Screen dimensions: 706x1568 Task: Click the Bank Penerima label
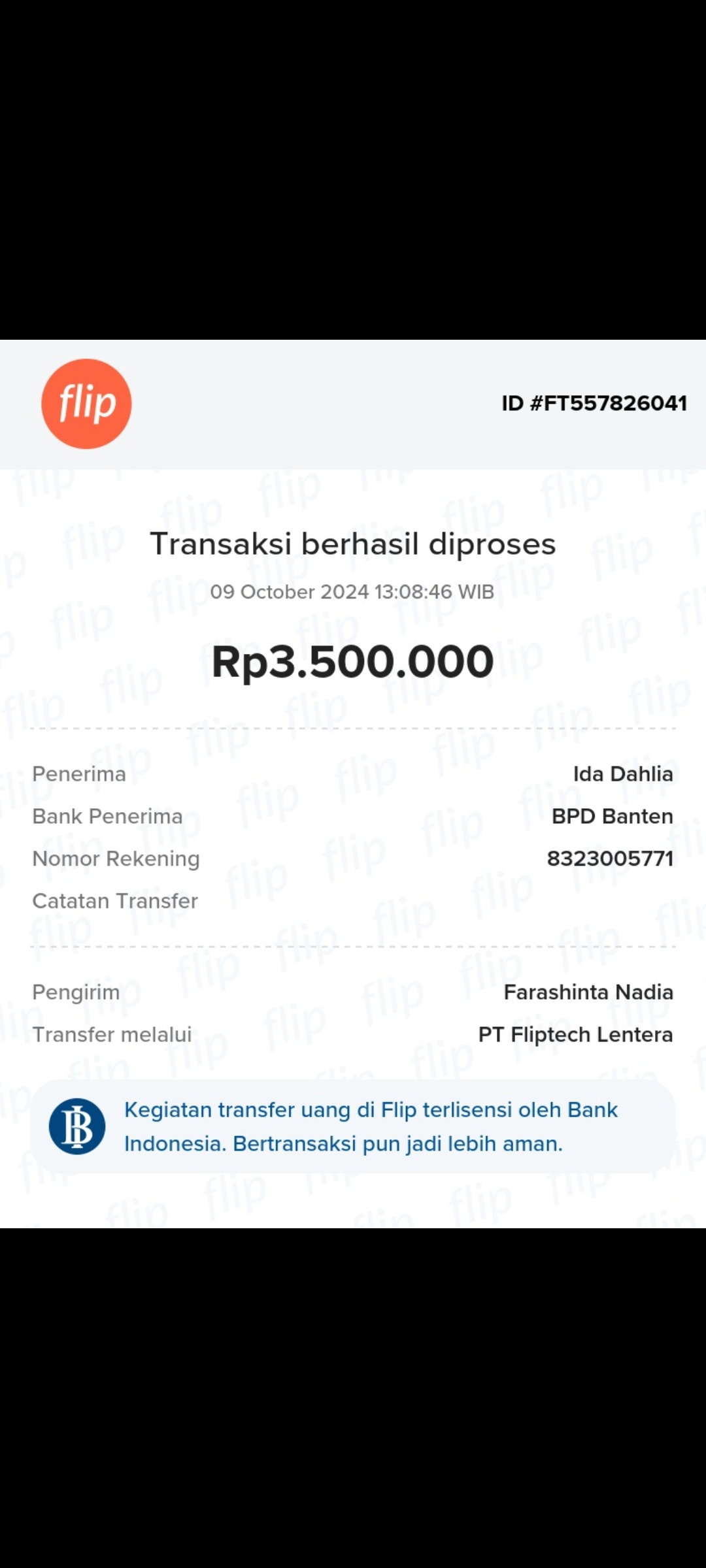pyautogui.click(x=109, y=816)
